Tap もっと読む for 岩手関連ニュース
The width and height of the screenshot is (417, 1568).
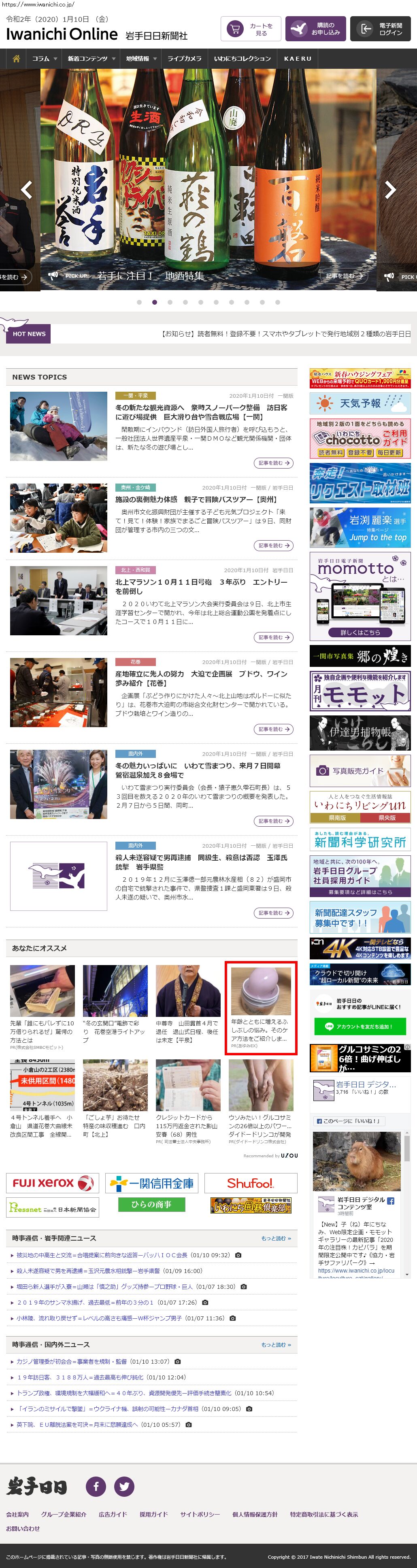click(x=276, y=1238)
